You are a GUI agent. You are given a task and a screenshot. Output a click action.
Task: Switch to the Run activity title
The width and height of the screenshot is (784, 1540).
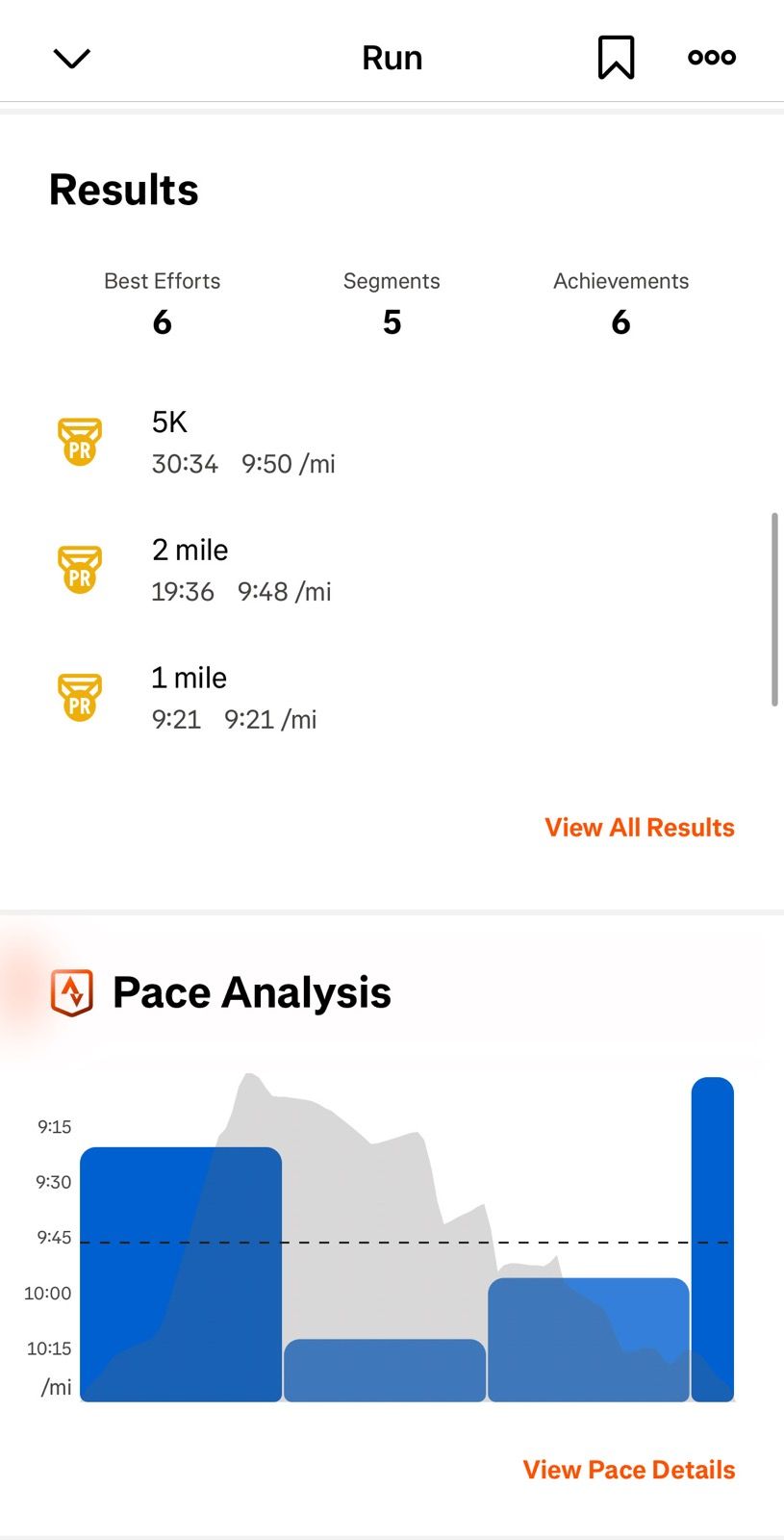(x=392, y=57)
